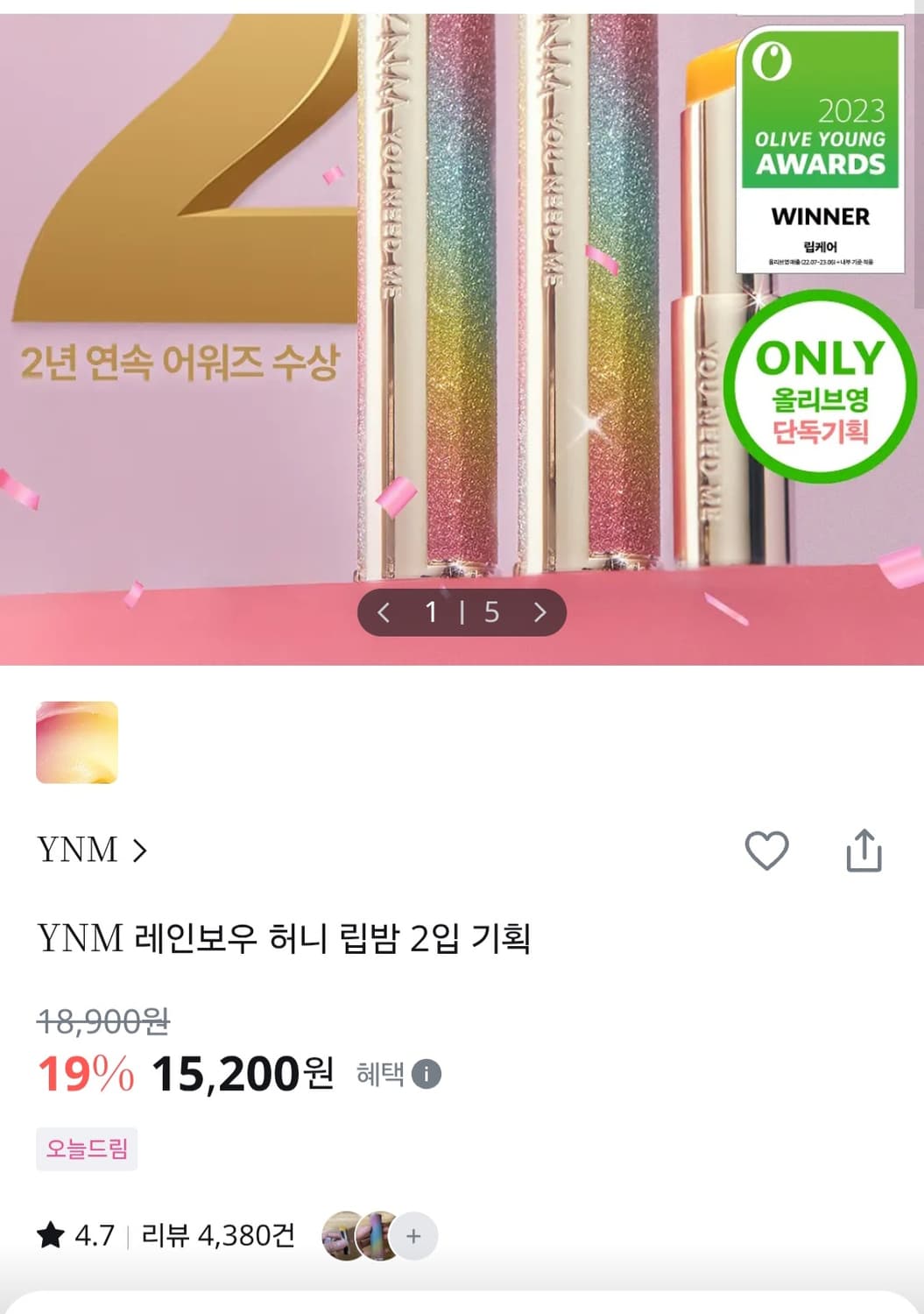Expand the YNM brand page via its chevron
Viewport: 924px width, 1314px height.
(138, 848)
